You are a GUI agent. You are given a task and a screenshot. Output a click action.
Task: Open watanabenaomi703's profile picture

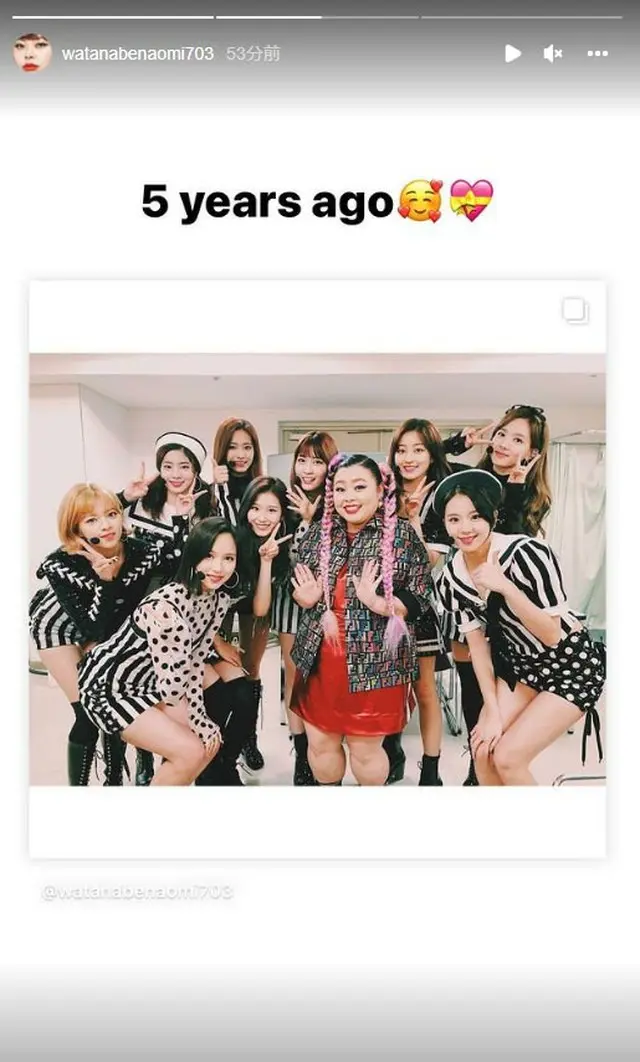coord(32,53)
